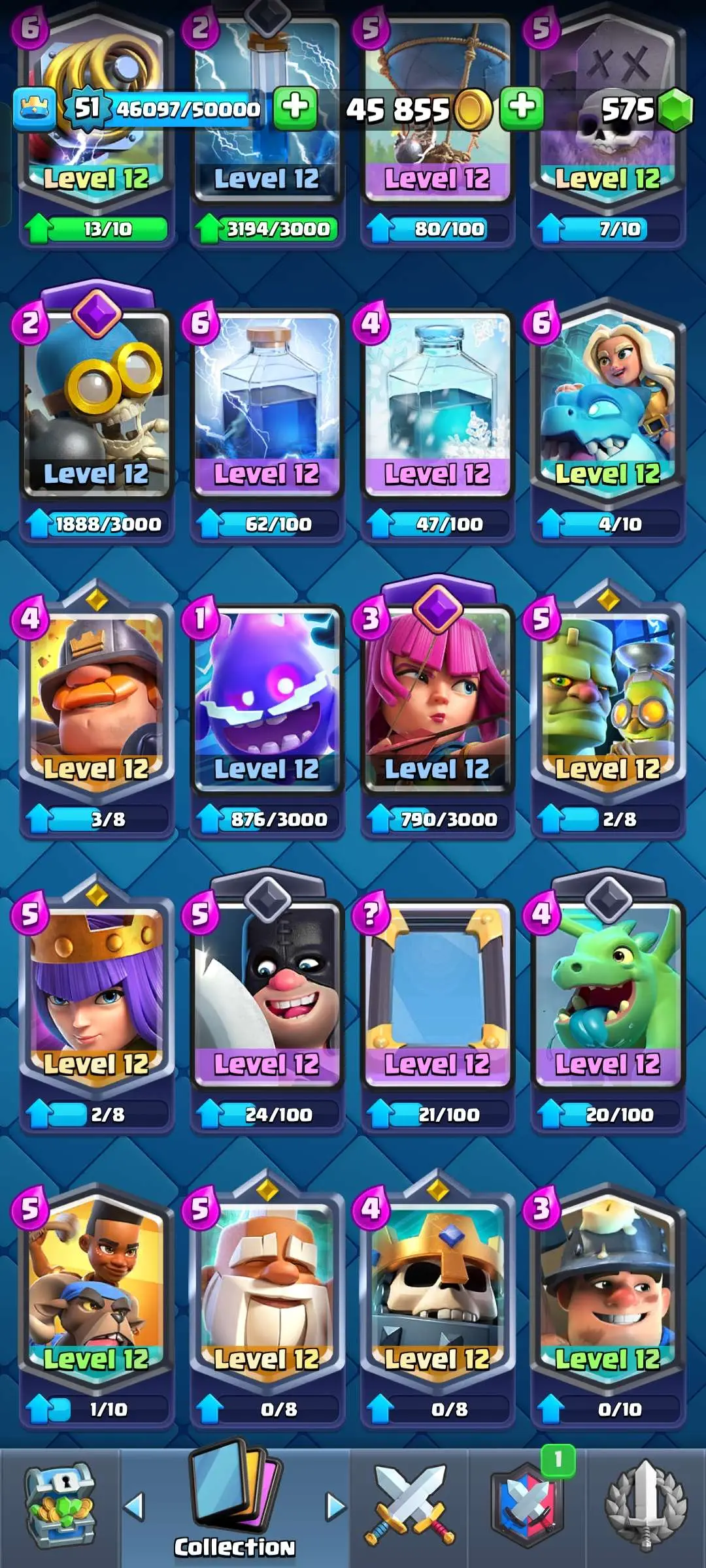Select the Executioner card at 24/100

267,993
